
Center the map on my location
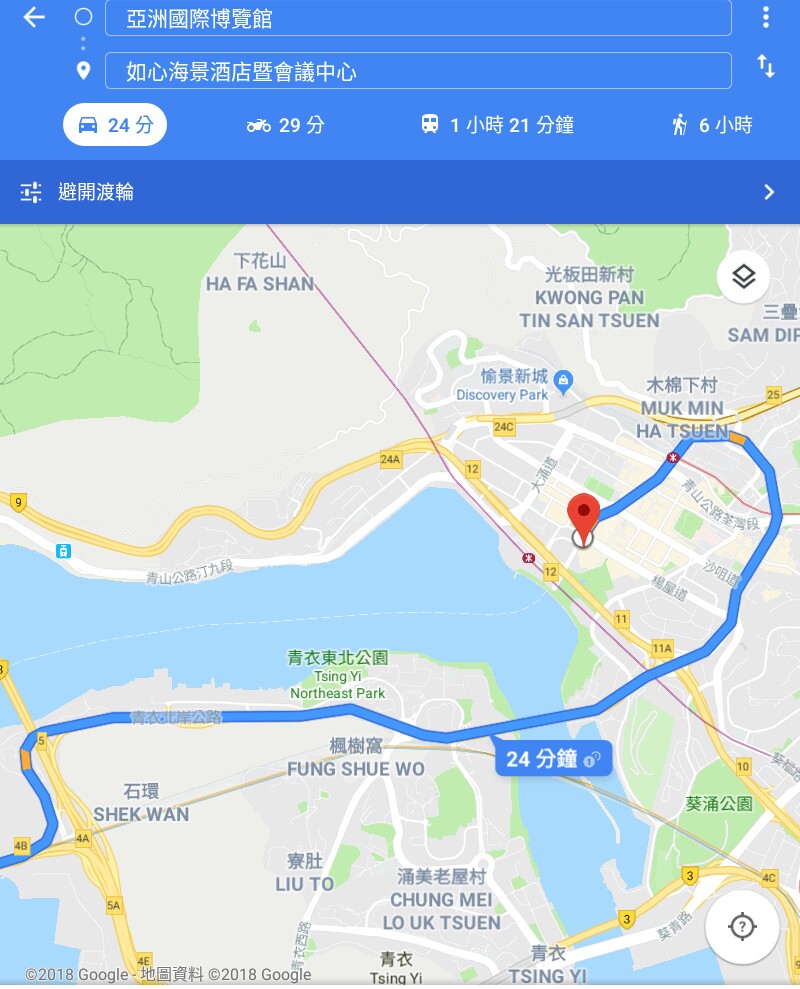click(742, 927)
